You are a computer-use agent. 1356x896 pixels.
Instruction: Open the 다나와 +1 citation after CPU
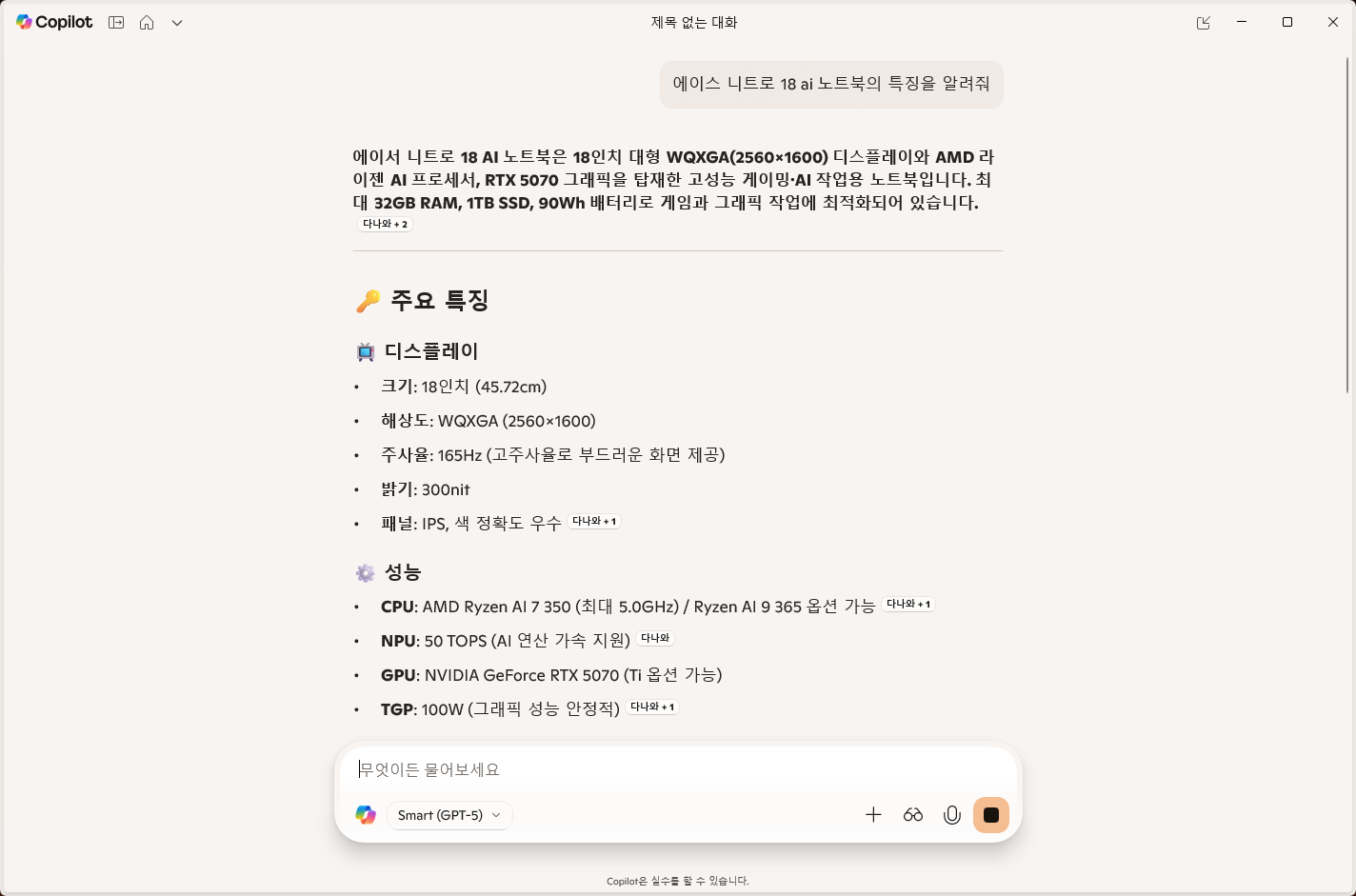tap(908, 605)
